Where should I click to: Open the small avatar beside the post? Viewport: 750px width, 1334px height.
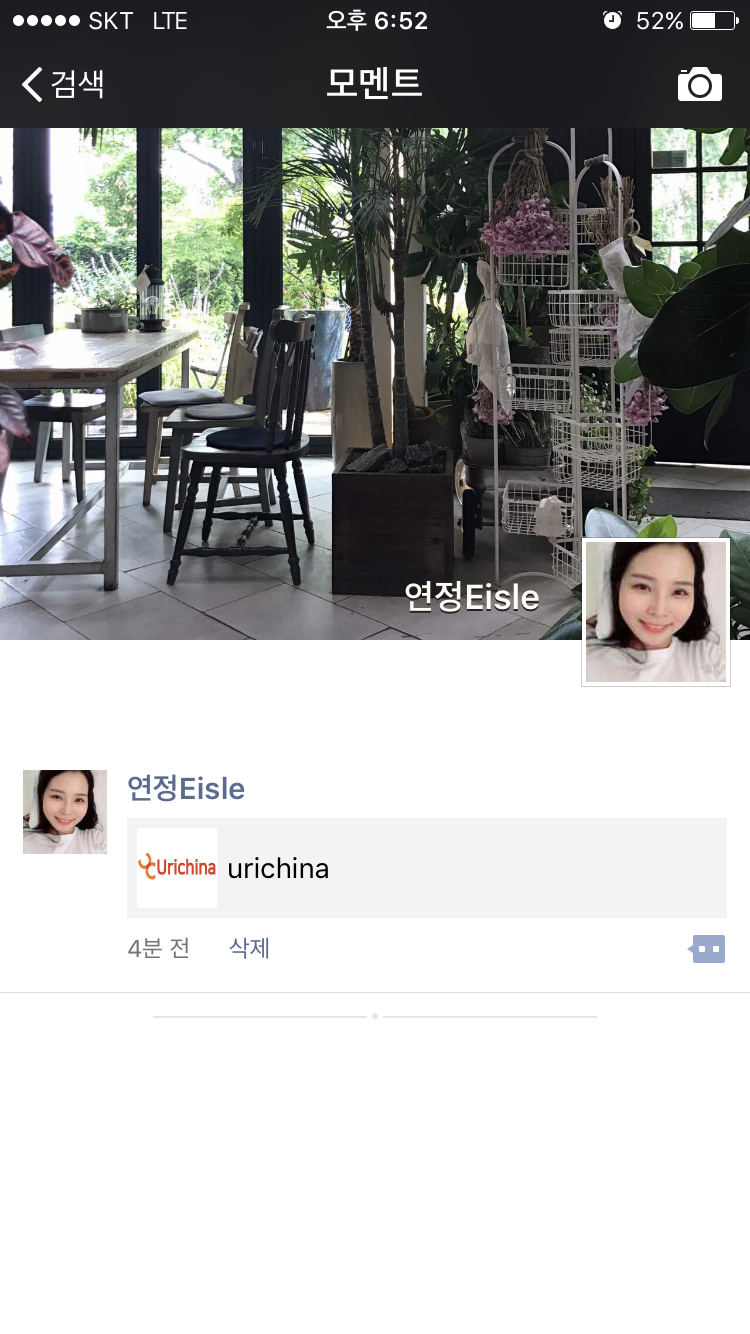pos(65,812)
